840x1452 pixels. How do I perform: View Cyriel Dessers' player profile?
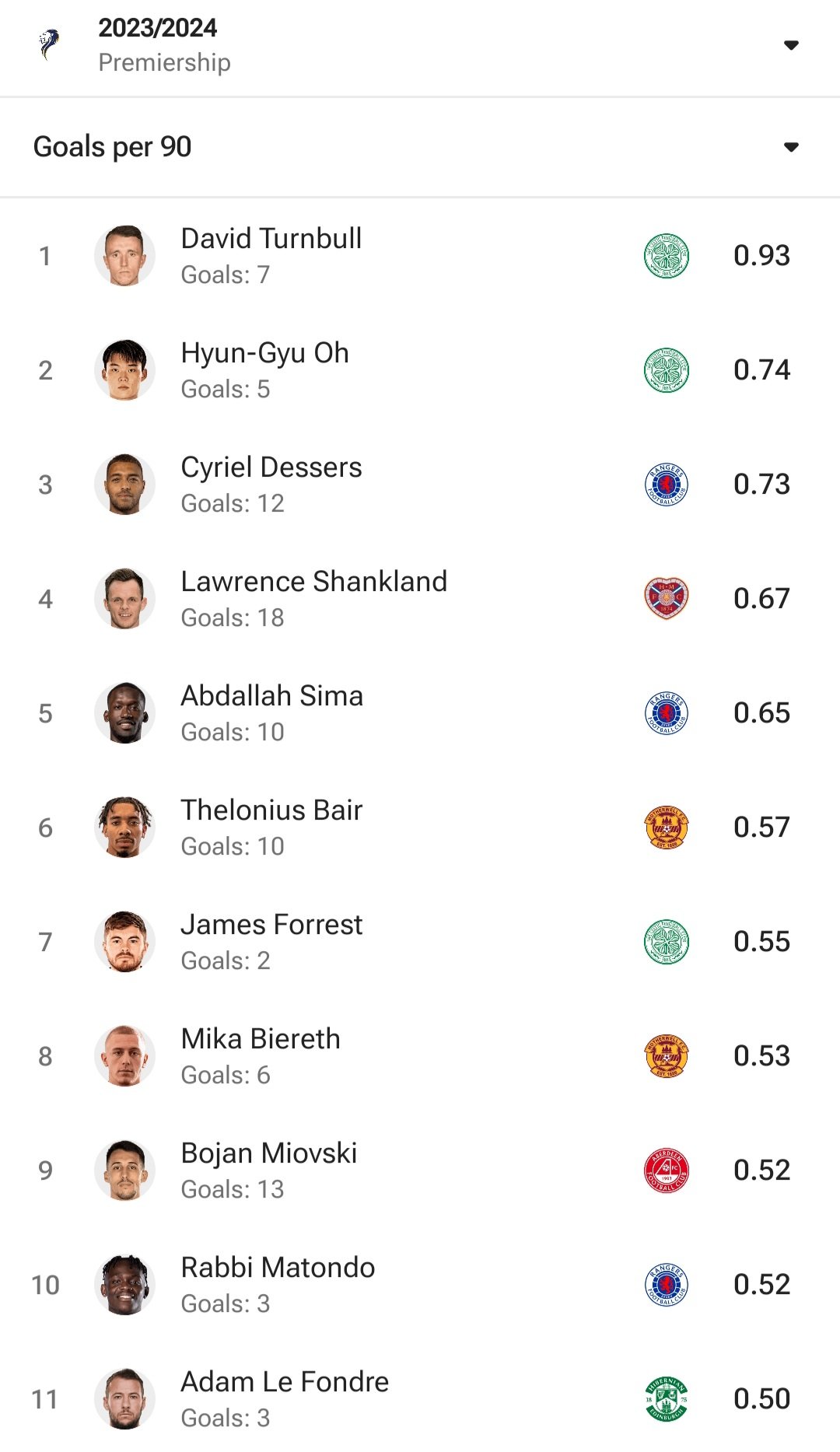point(420,485)
